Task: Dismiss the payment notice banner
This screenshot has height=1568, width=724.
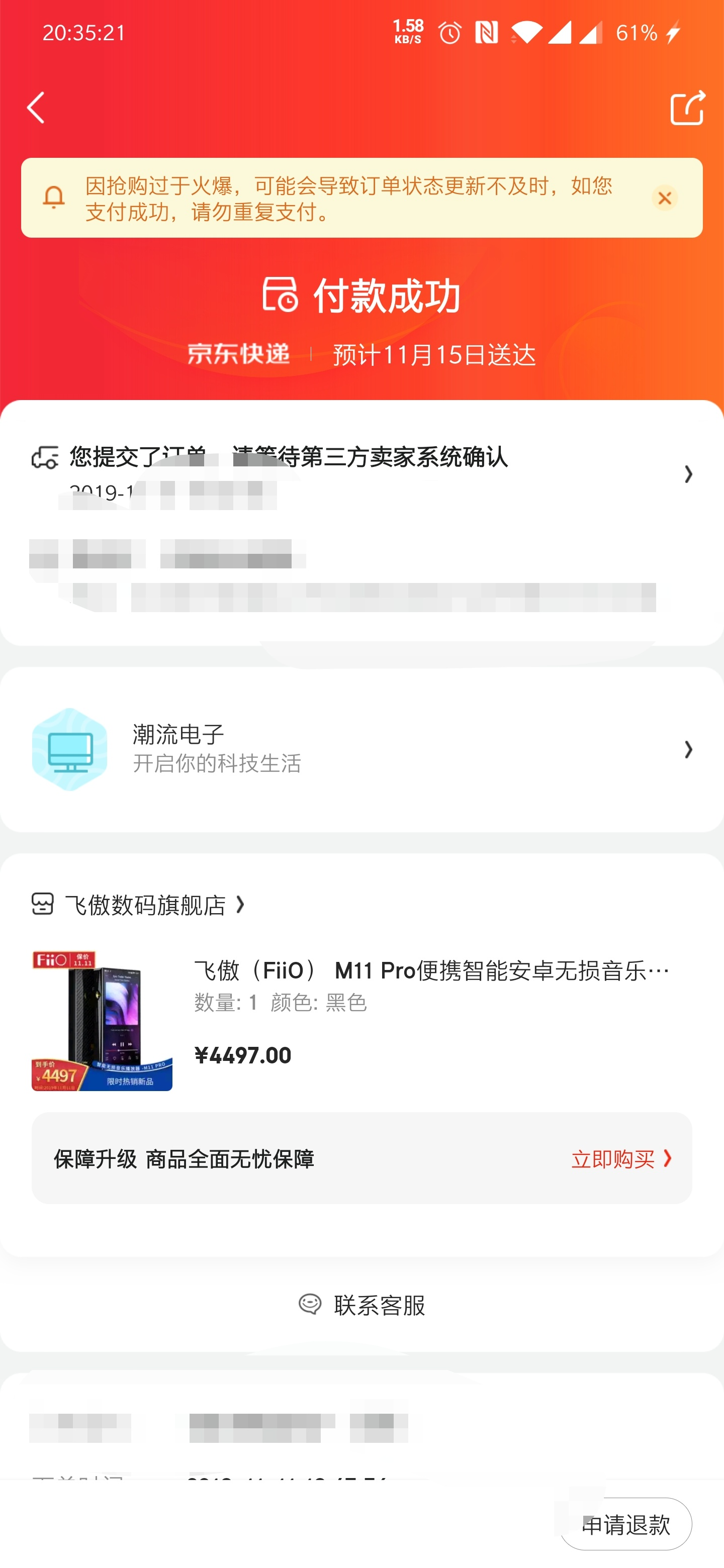Action: tap(664, 198)
